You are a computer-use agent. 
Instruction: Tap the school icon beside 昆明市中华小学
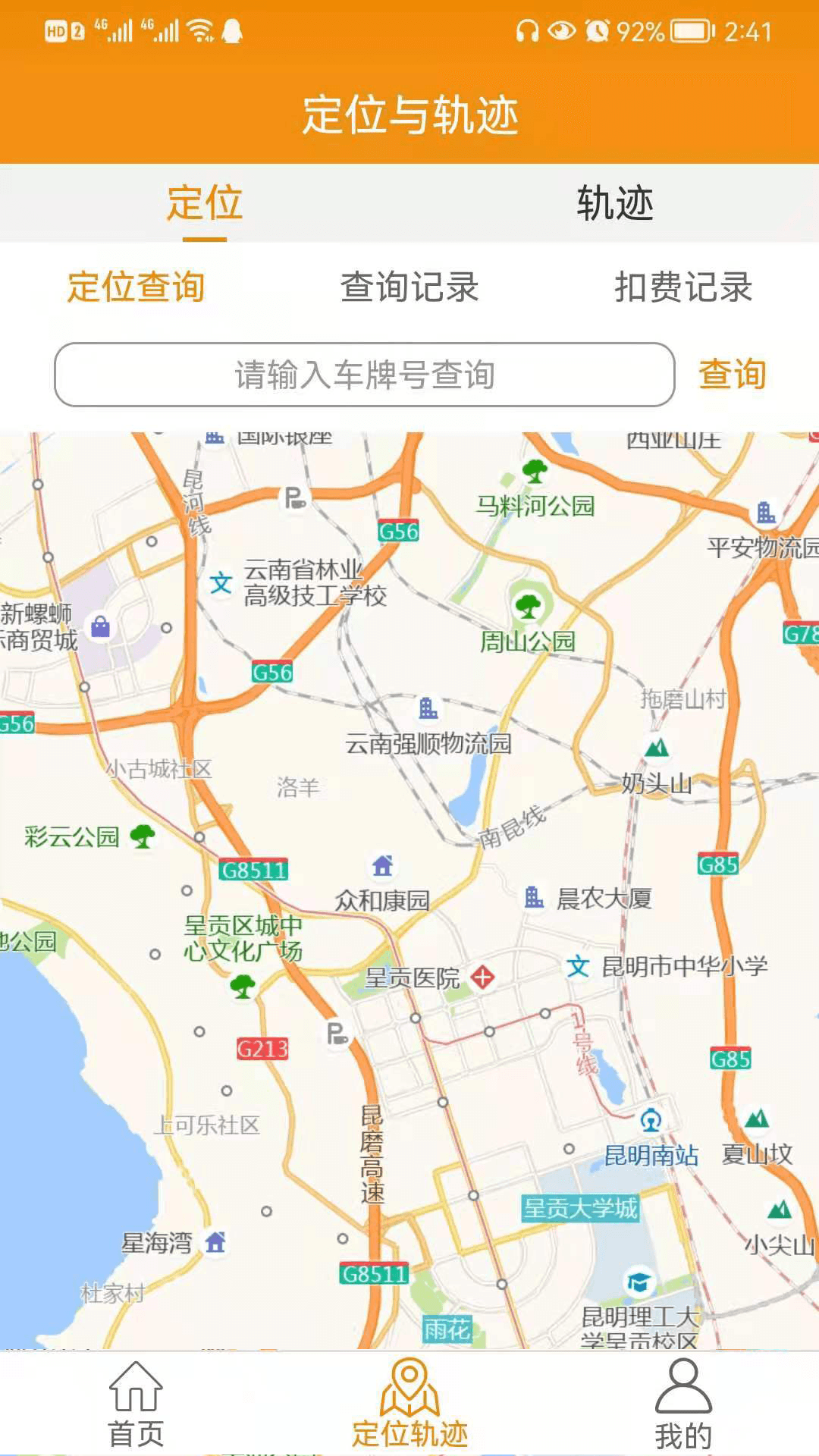(580, 967)
